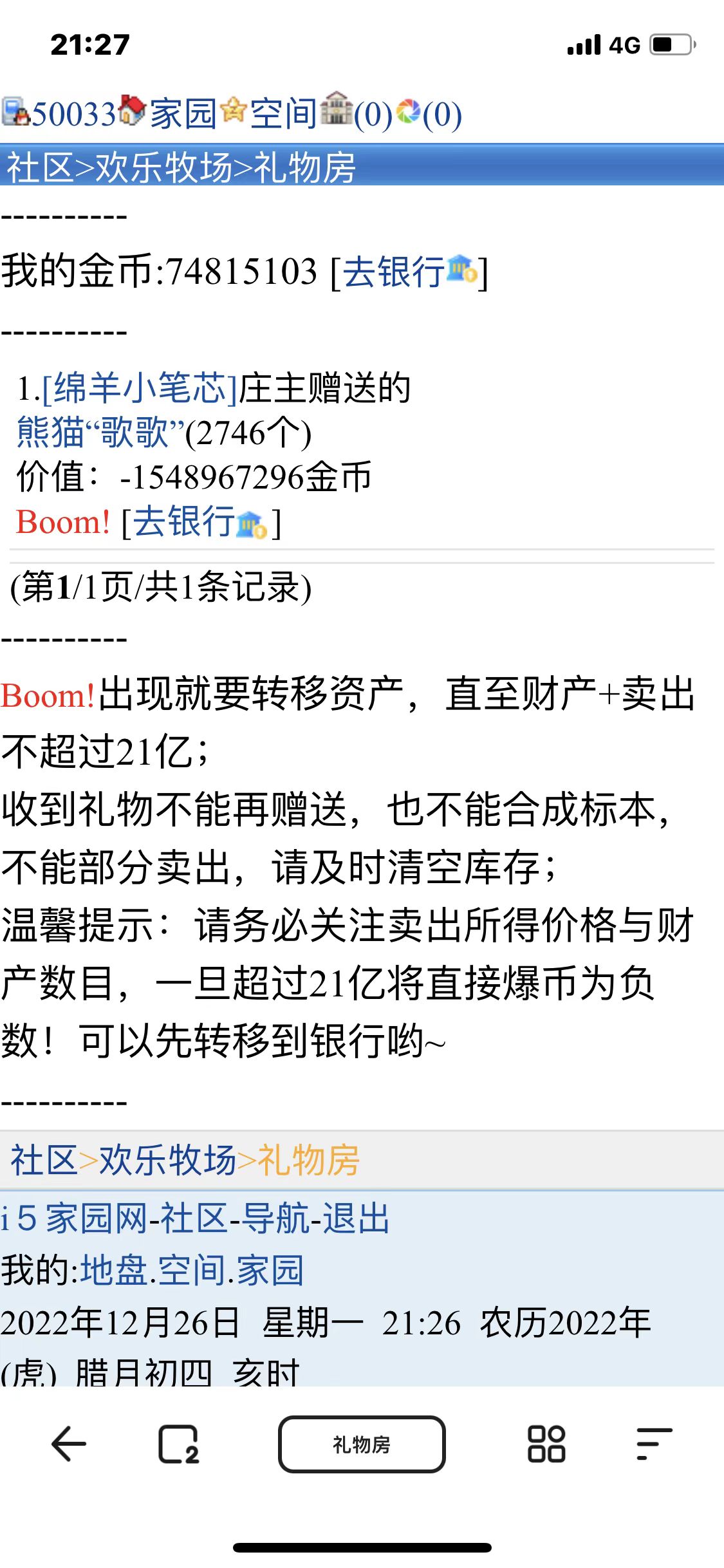The height and width of the screenshot is (1568, 724).
Task: Open 地盘 under 我的 links
Action: pyautogui.click(x=114, y=1270)
